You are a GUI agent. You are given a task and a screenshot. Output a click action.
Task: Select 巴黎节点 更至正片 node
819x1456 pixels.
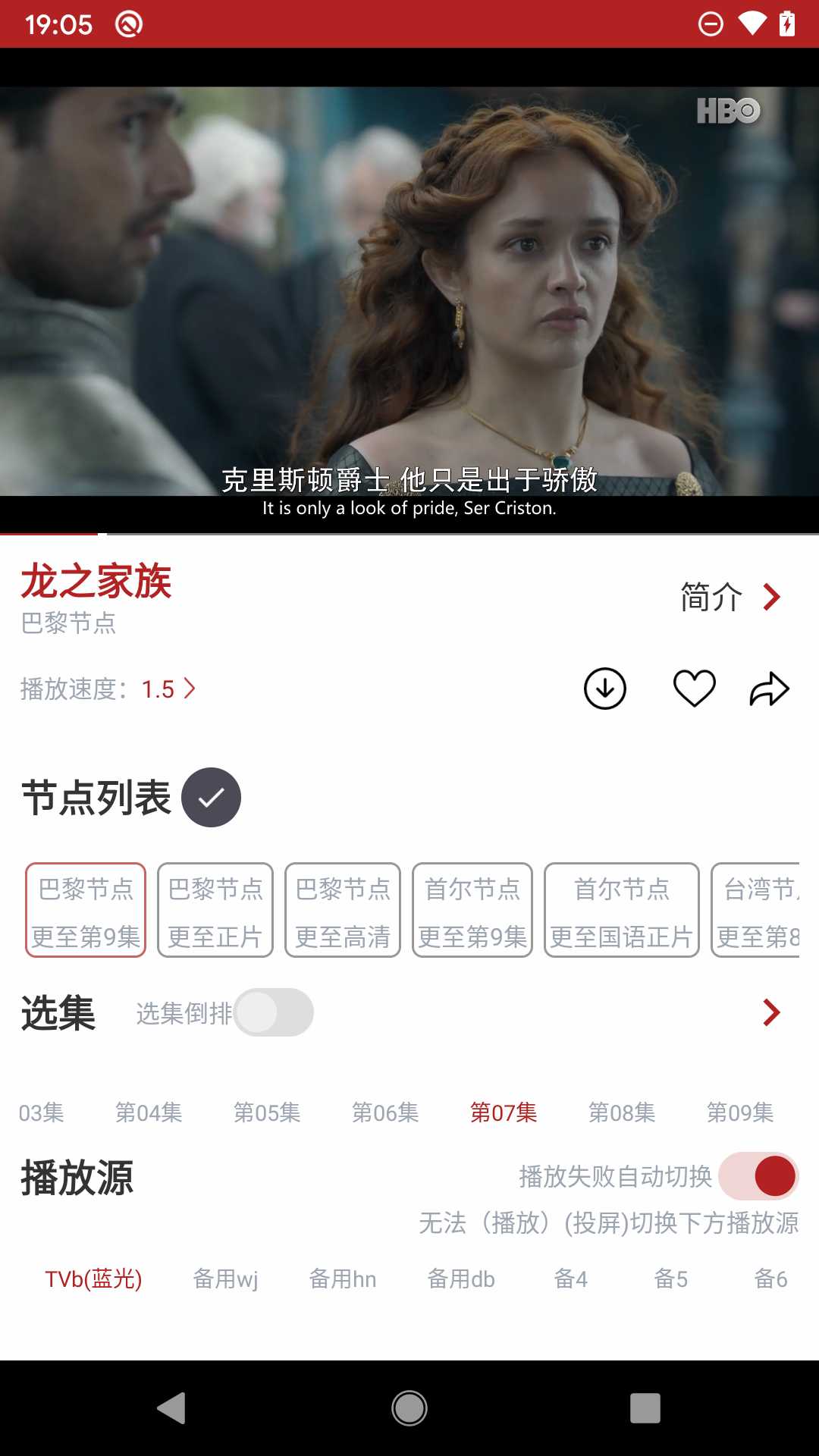215,910
